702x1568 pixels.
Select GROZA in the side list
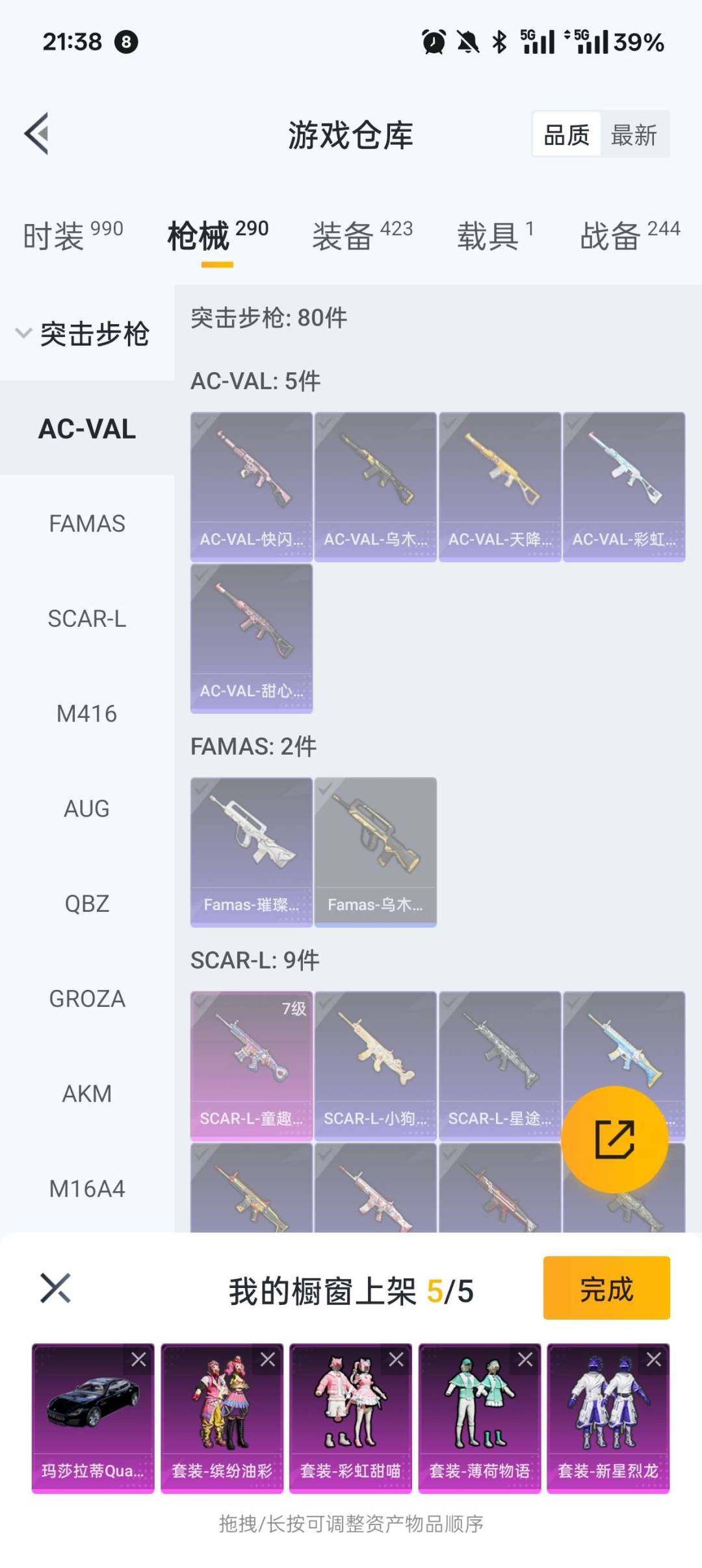coord(87,999)
